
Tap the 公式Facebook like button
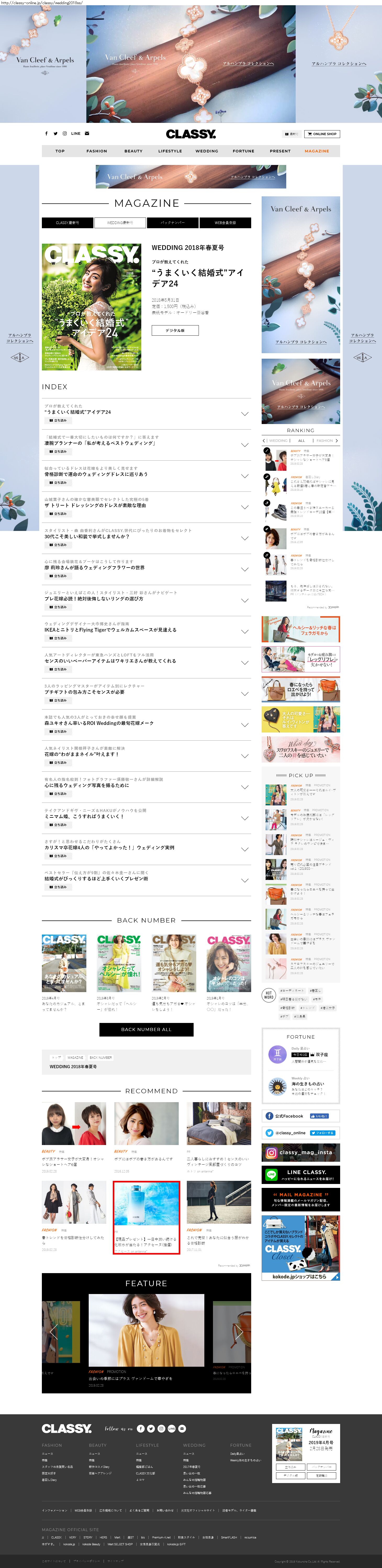(319, 1116)
